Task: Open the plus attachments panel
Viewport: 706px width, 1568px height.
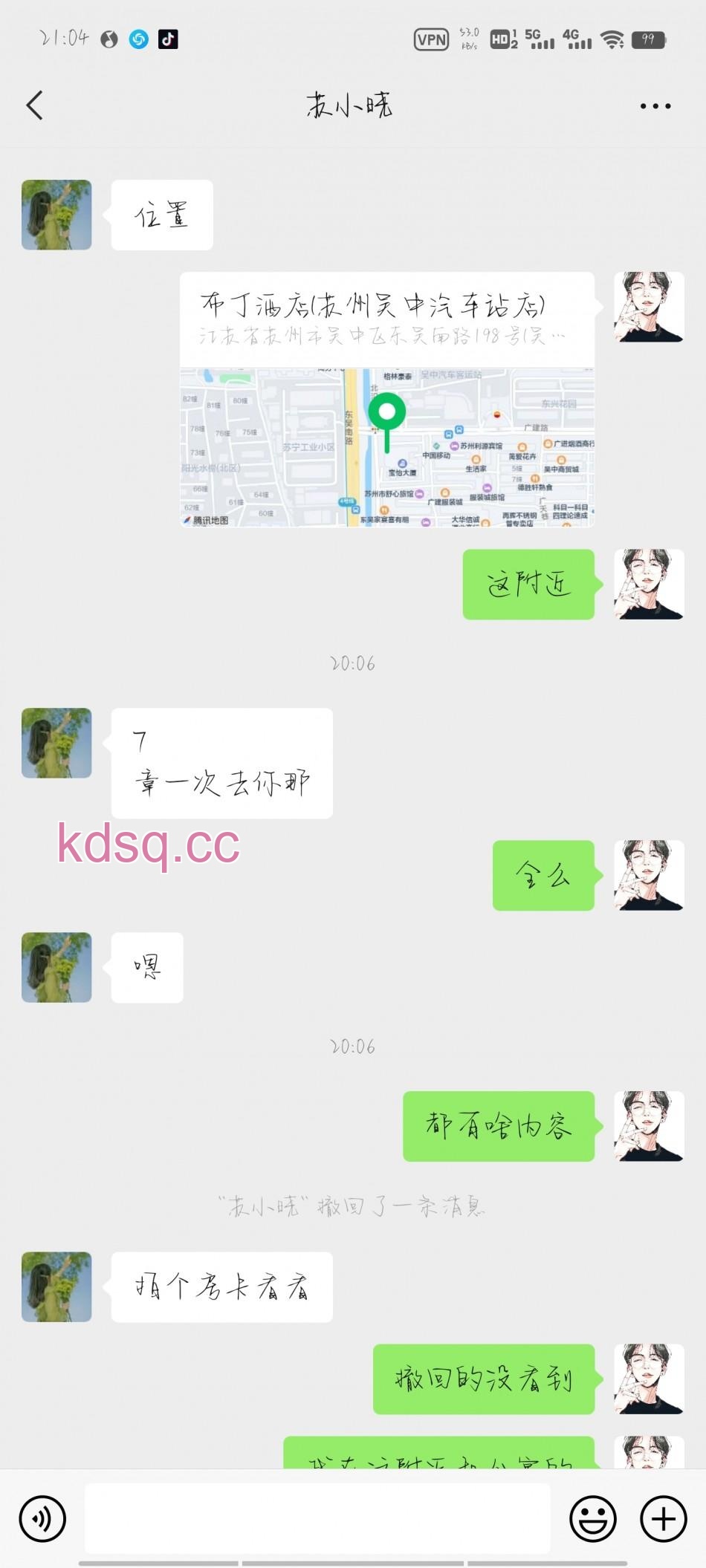Action: point(663,1518)
